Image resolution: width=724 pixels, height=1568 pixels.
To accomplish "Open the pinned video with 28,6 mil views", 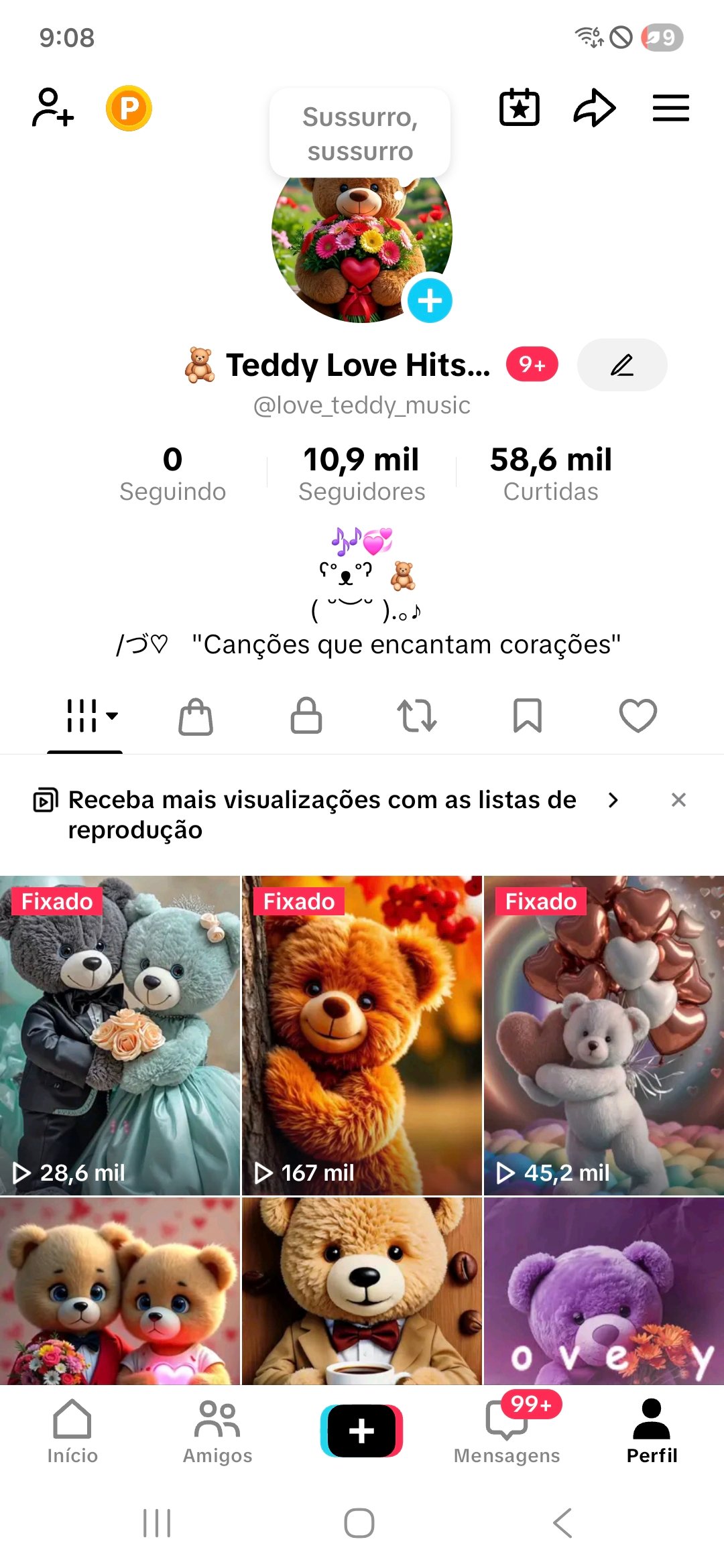I will pyautogui.click(x=120, y=1035).
